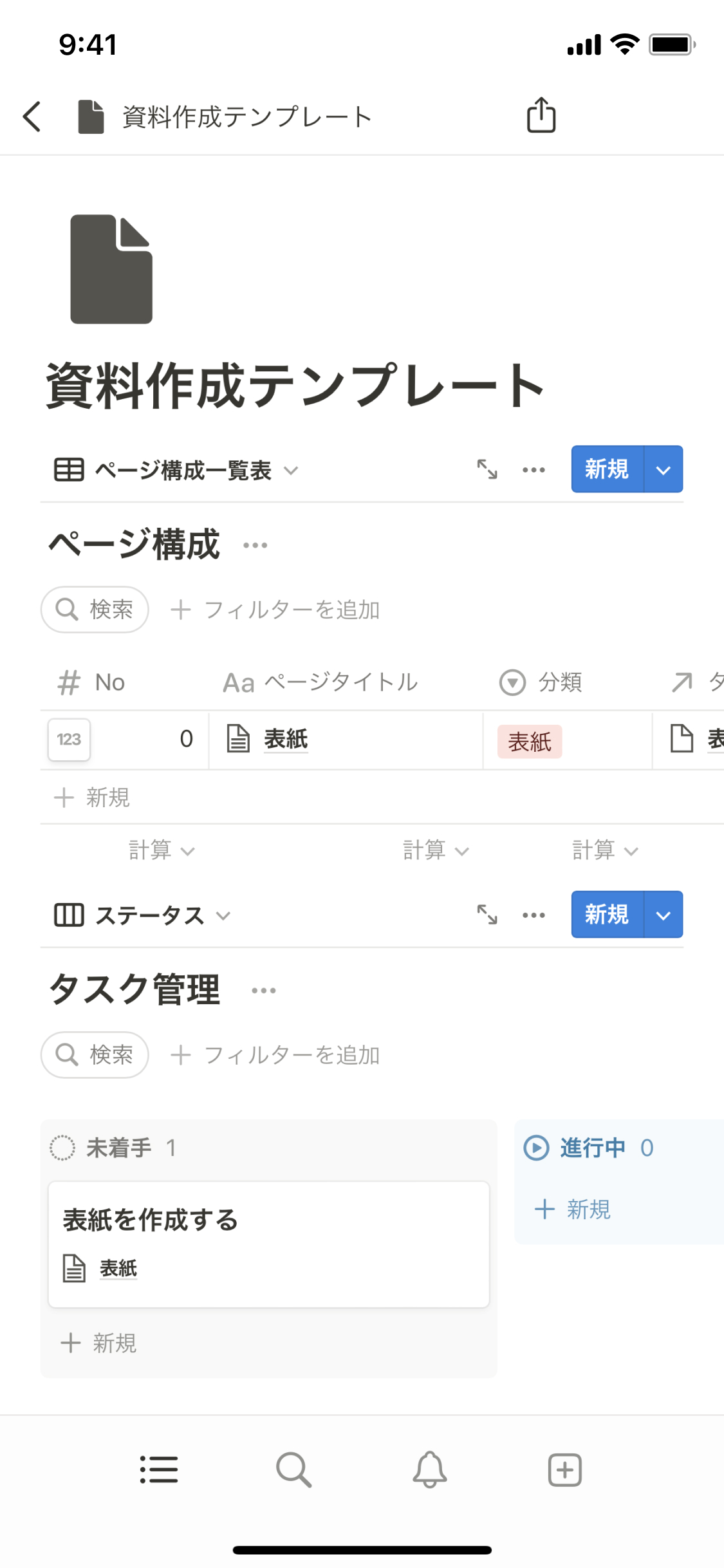Expand the 計算 dropdown under the No column
The image size is (724, 1568).
tap(161, 850)
